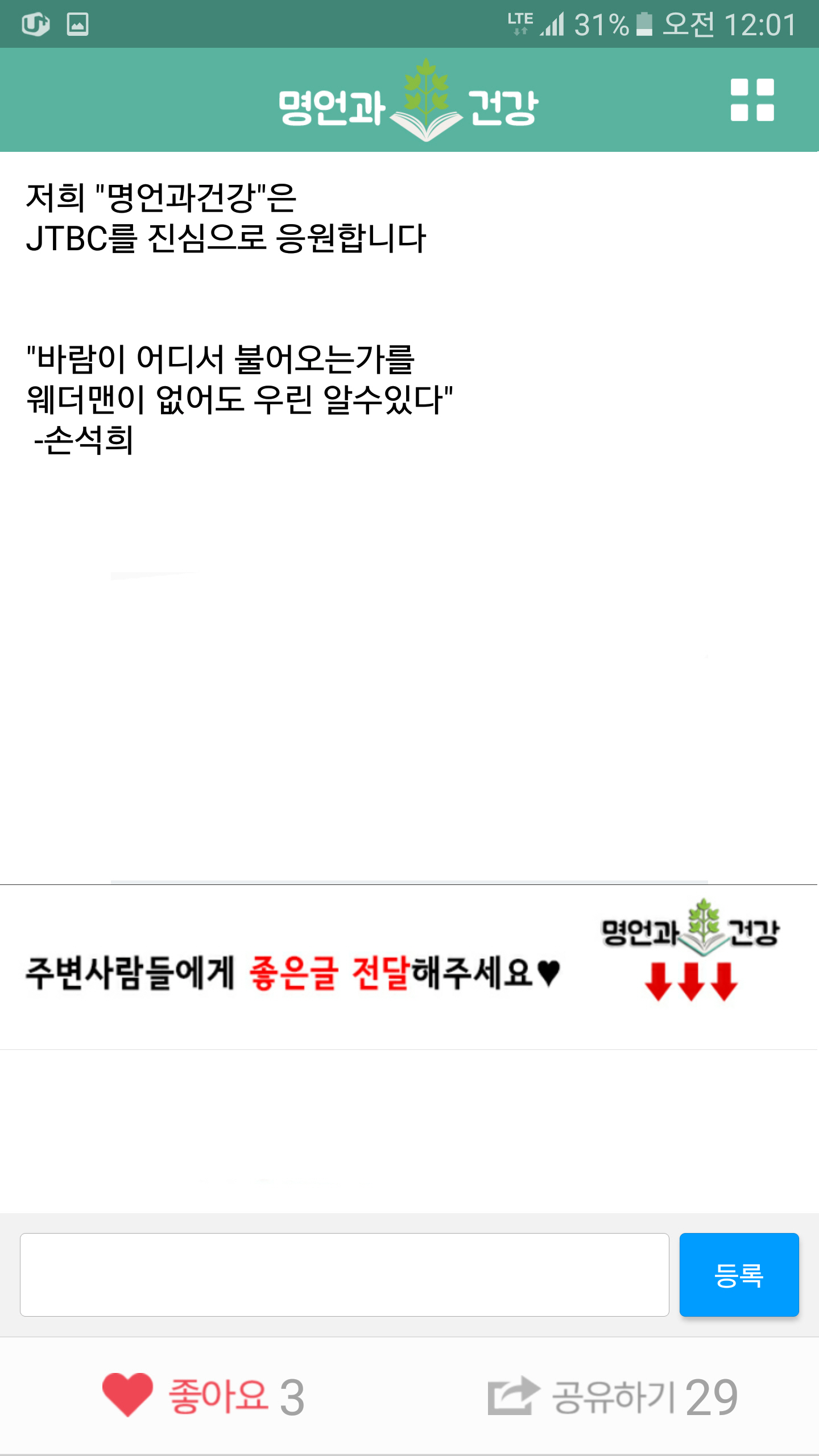Open the grid menu icon
Screen dimensions: 819x1456
click(752, 100)
